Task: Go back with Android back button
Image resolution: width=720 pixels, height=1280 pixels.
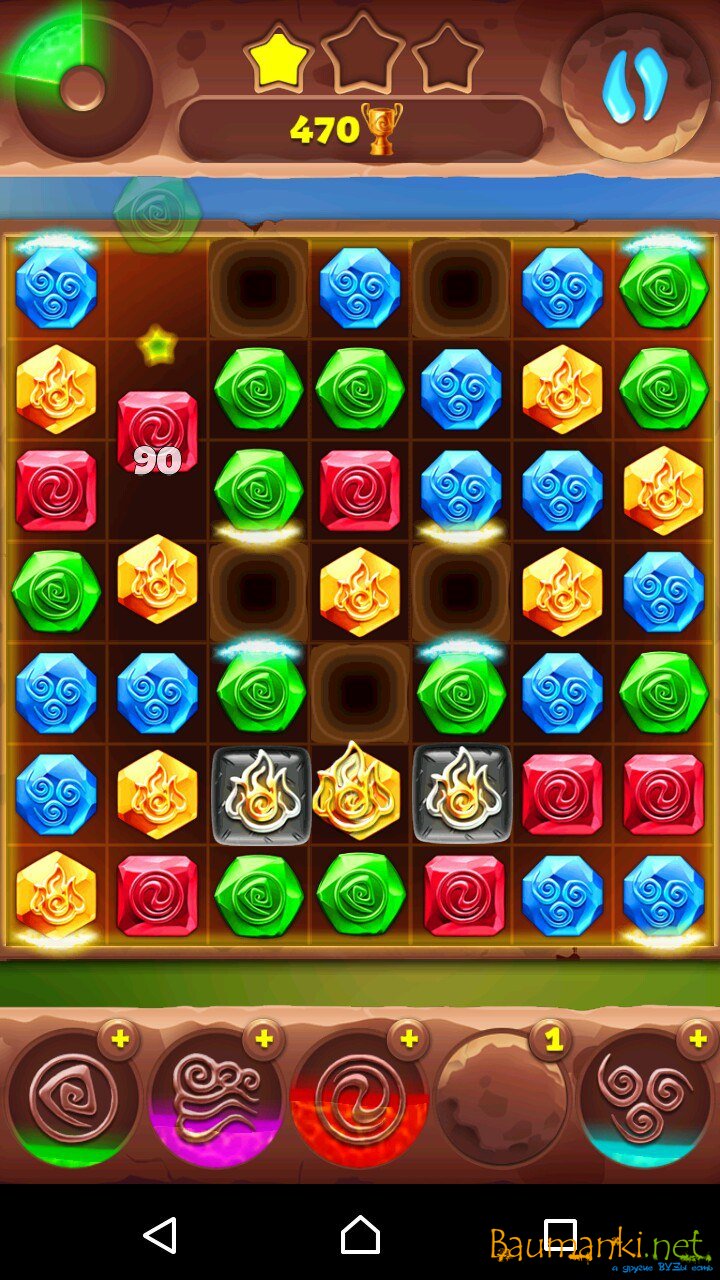Action: pos(160,1235)
